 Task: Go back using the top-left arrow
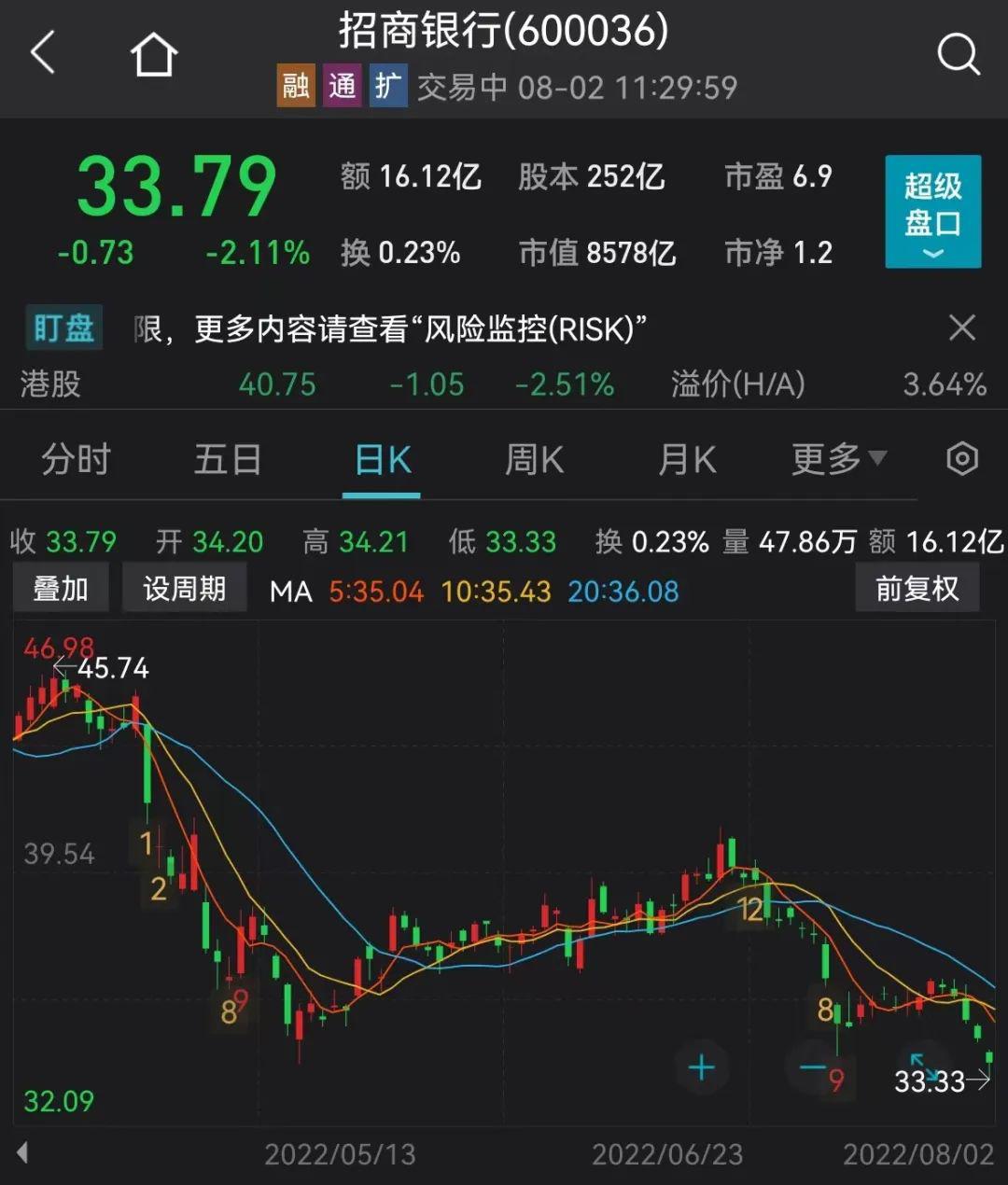tap(43, 52)
